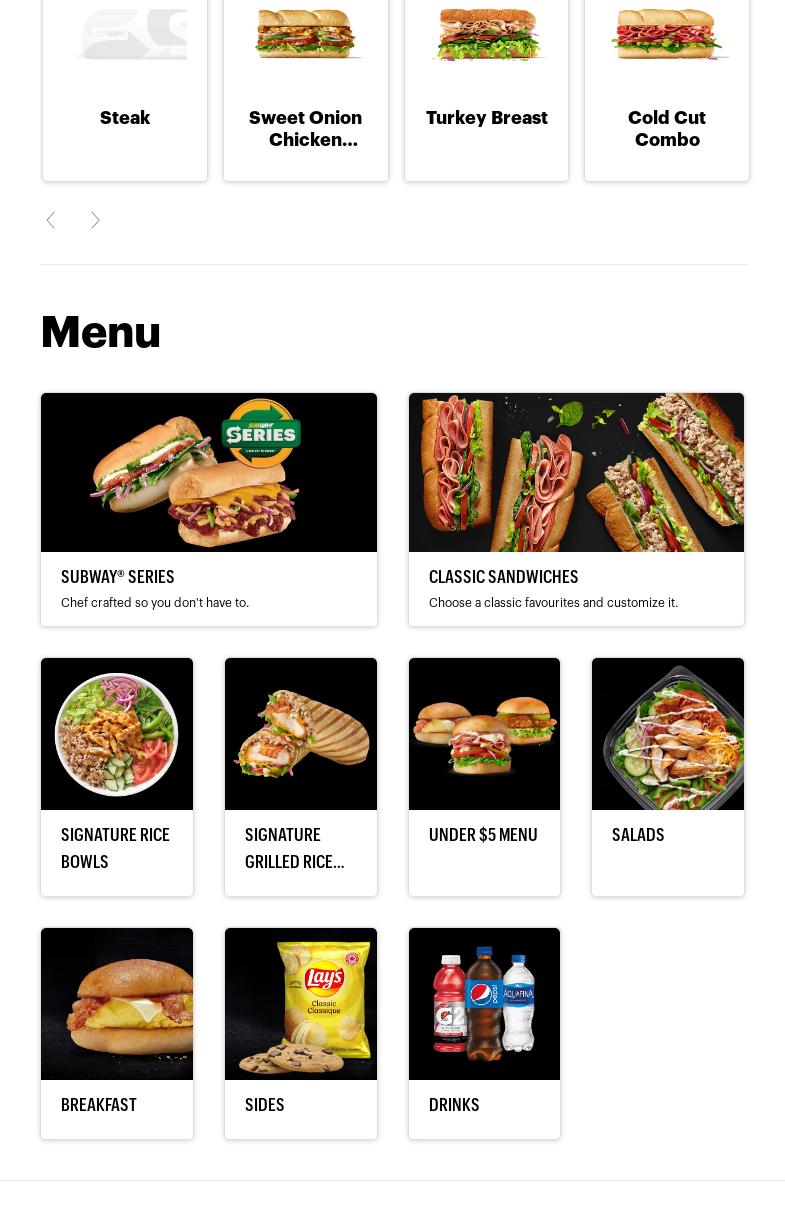The image size is (785, 1205).
Task: Click the Classic Sandwiches hero image
Action: point(576,472)
